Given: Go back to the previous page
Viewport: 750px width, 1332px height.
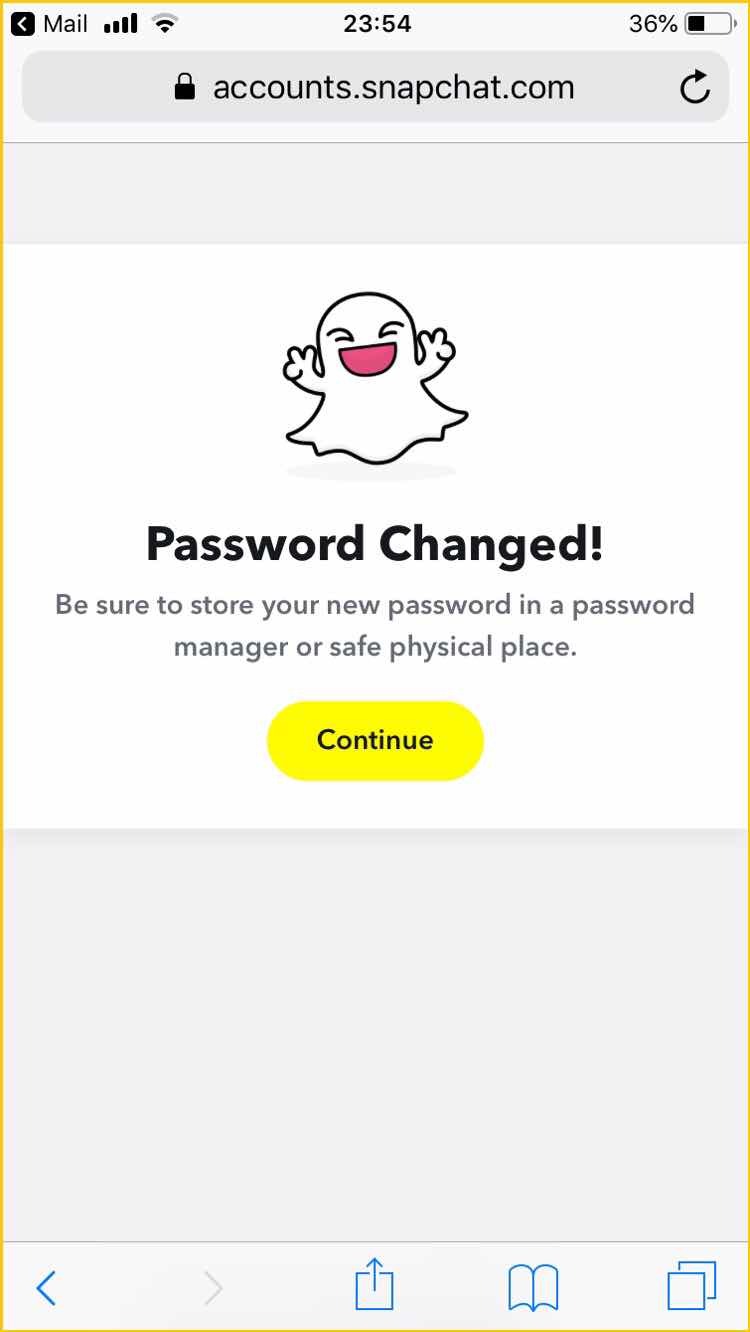Looking at the screenshot, I should point(46,1288).
